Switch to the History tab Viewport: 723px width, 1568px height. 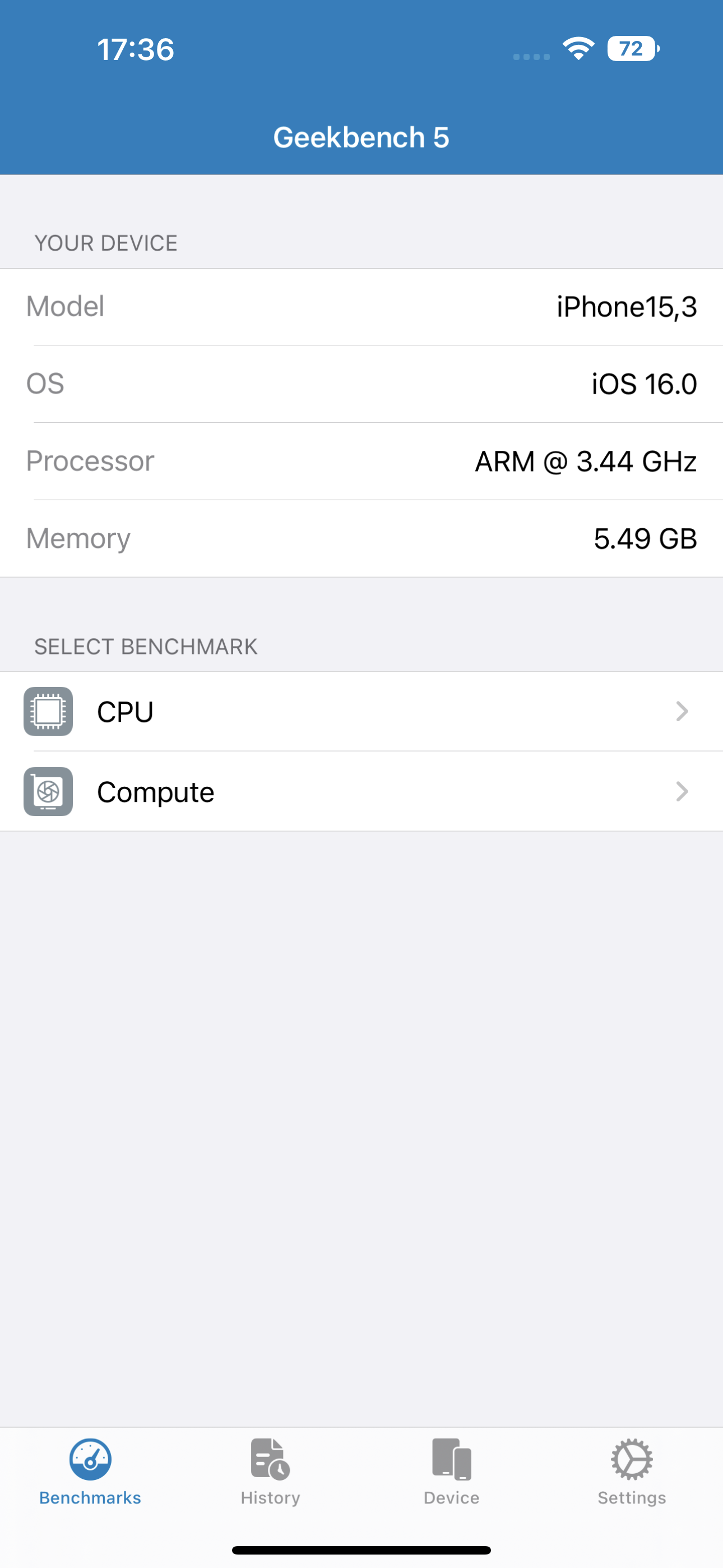click(x=270, y=1472)
